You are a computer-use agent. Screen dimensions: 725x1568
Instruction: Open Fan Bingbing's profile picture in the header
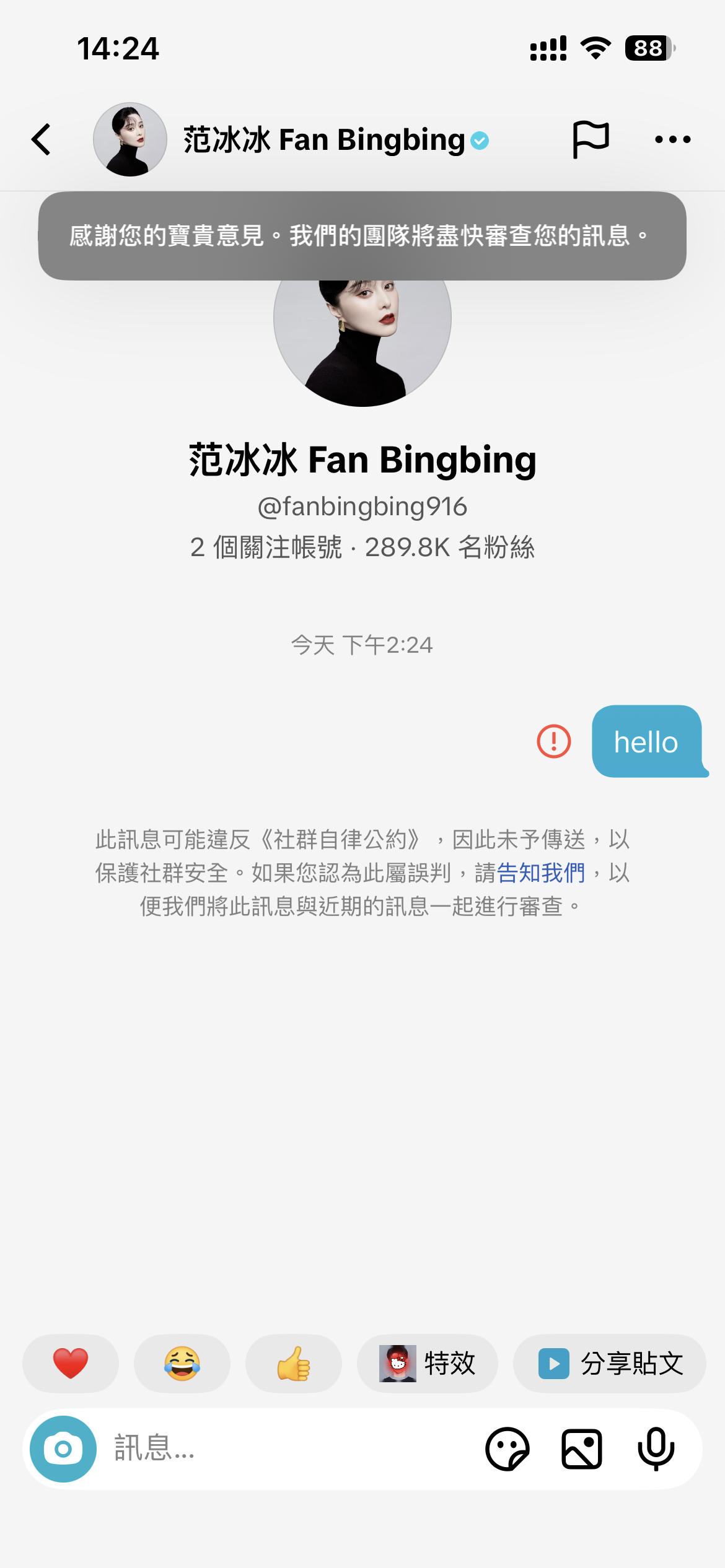click(x=130, y=139)
